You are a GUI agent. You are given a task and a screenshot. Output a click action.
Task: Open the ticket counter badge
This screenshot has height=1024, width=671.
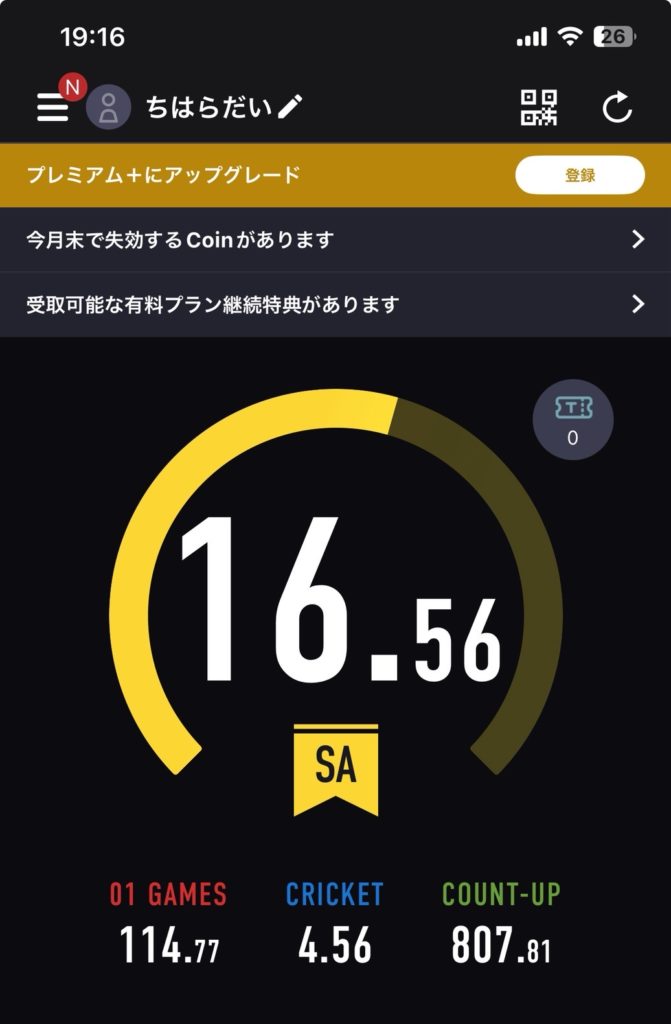(x=573, y=421)
